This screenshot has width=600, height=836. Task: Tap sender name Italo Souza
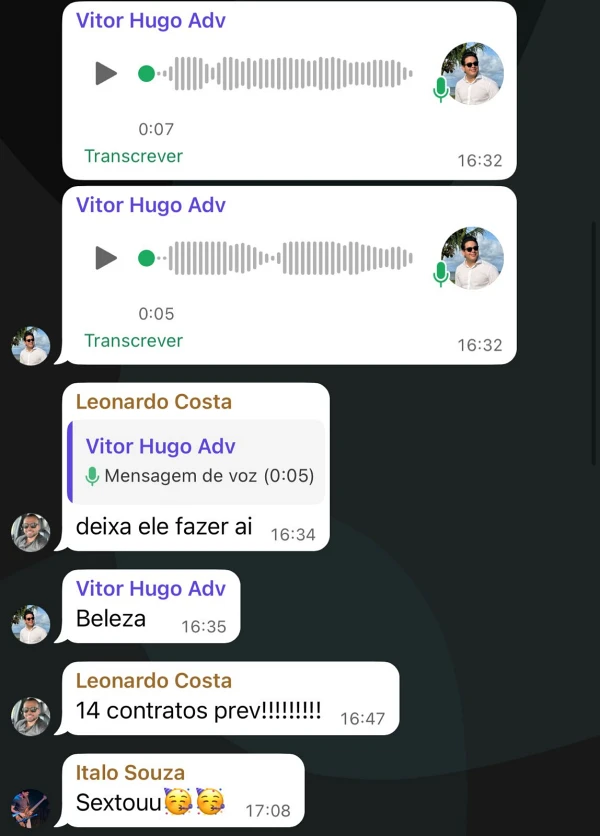(130, 772)
